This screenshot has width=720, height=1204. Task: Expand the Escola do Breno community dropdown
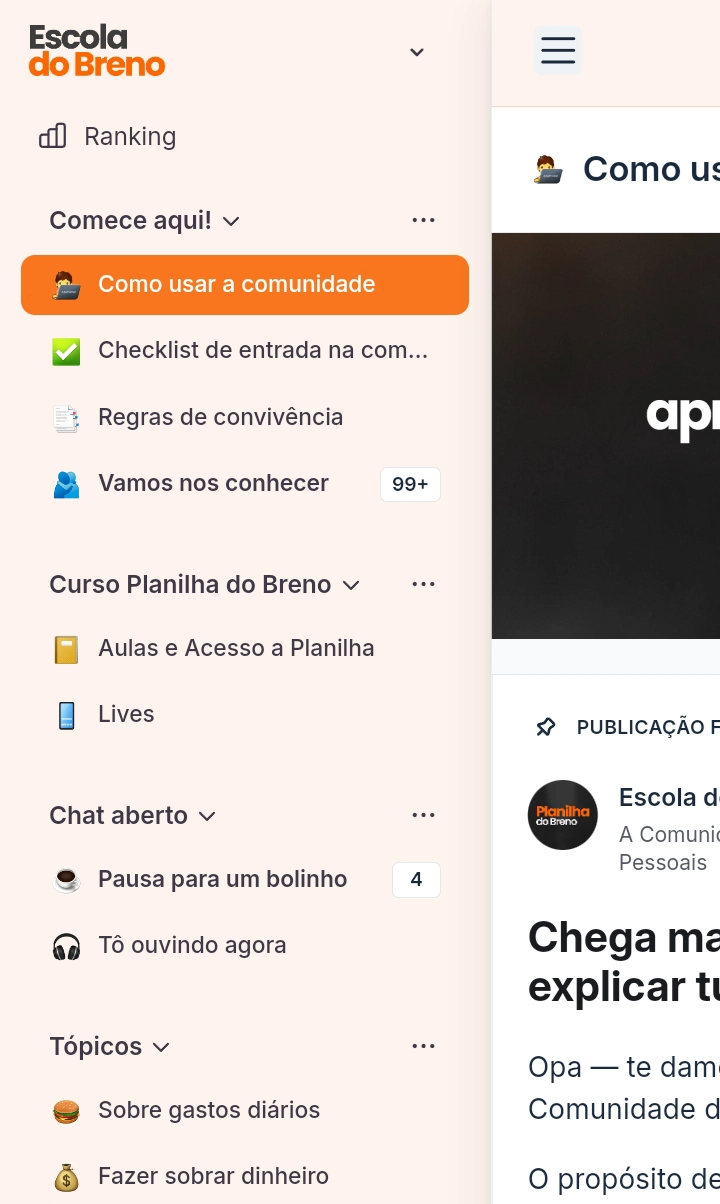pyautogui.click(x=417, y=52)
